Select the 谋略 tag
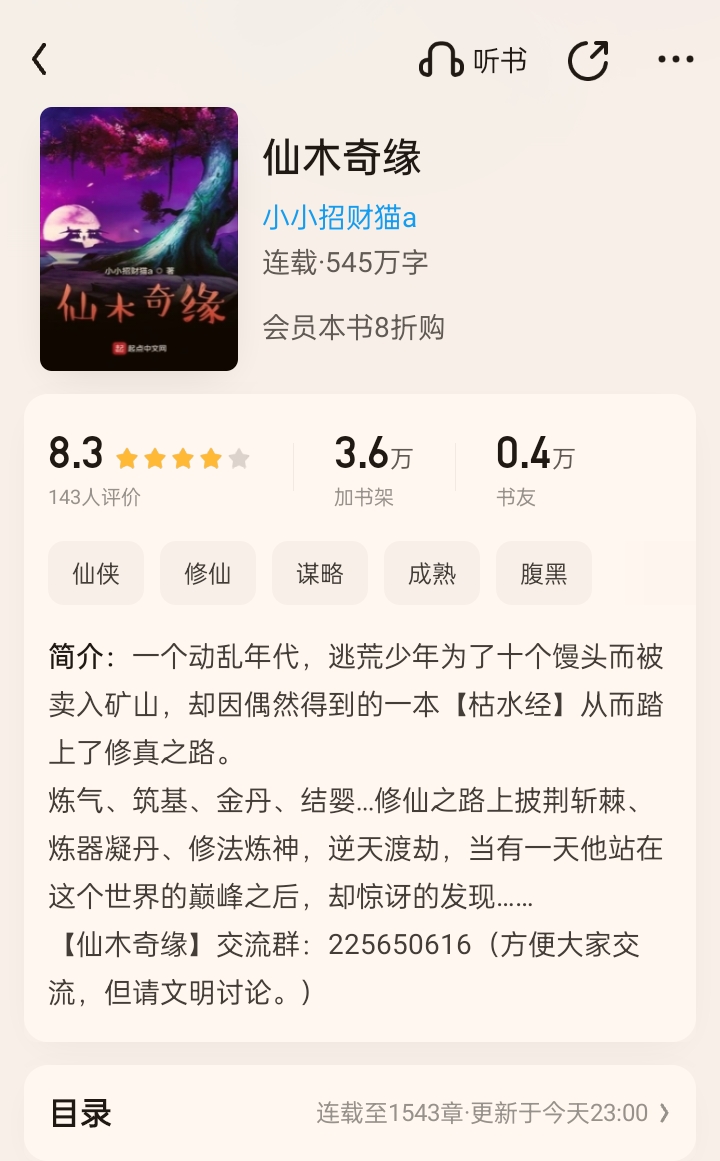This screenshot has width=720, height=1161. pos(320,573)
